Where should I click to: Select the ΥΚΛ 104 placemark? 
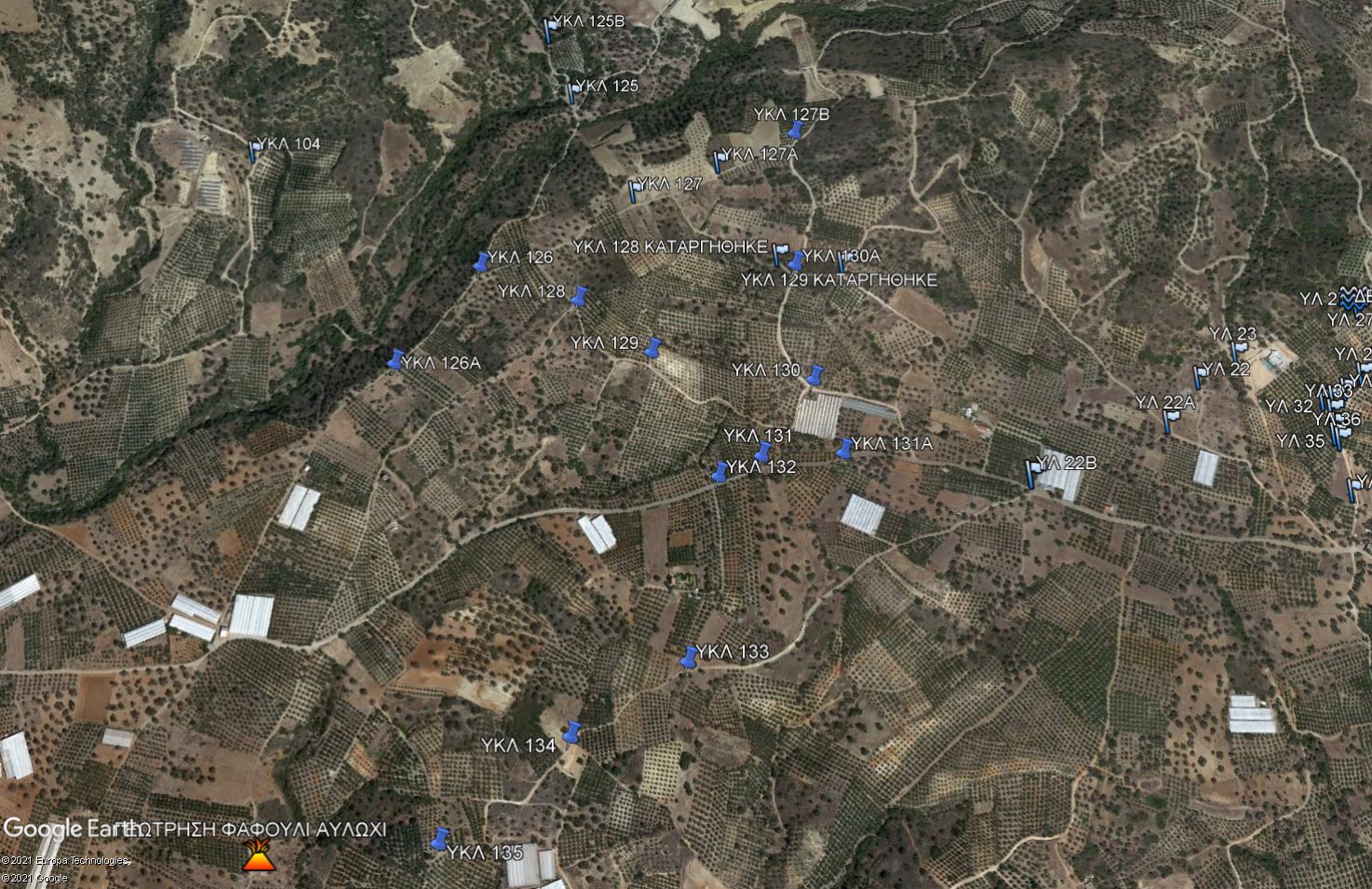pyautogui.click(x=255, y=149)
